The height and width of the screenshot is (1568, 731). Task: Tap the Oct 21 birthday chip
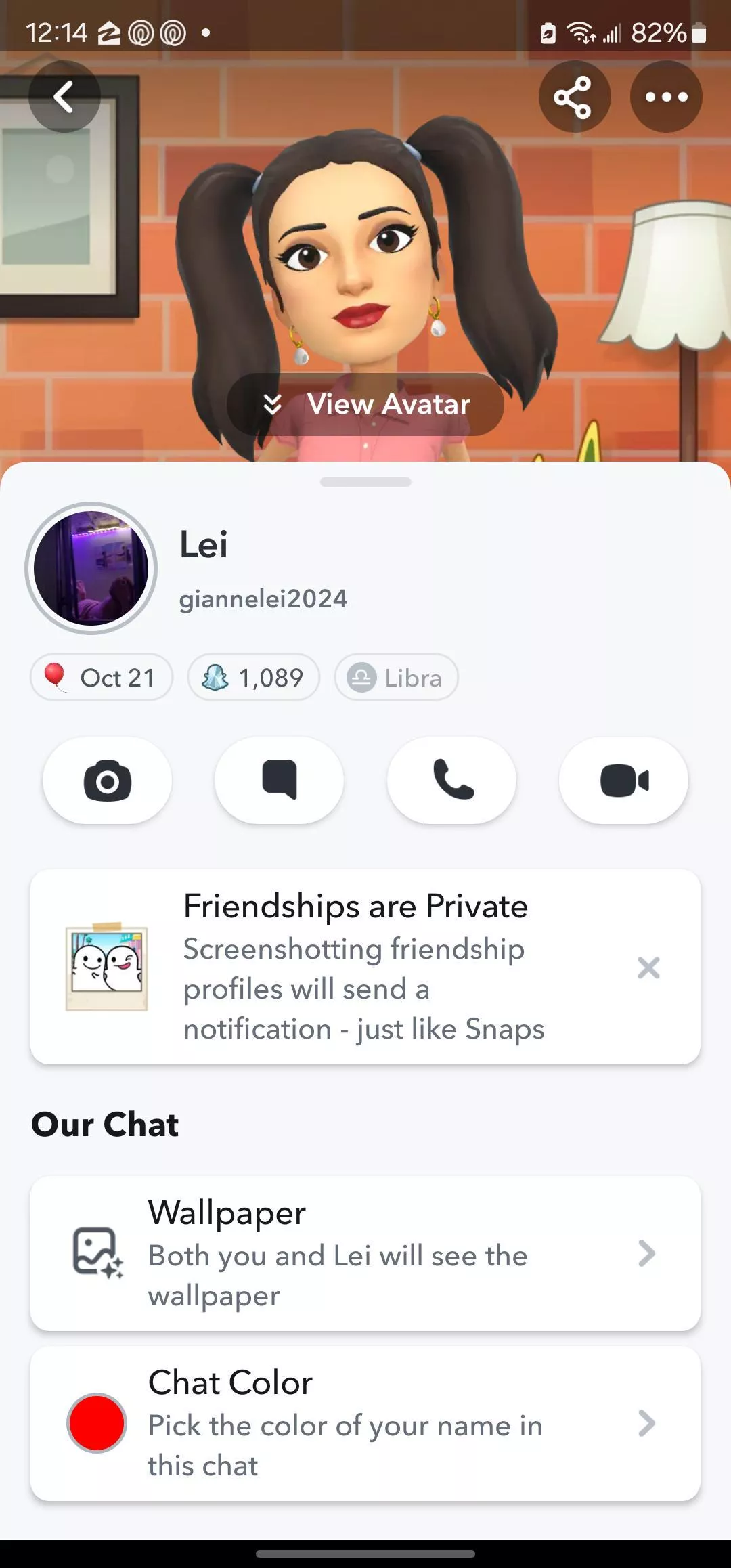pyautogui.click(x=102, y=677)
